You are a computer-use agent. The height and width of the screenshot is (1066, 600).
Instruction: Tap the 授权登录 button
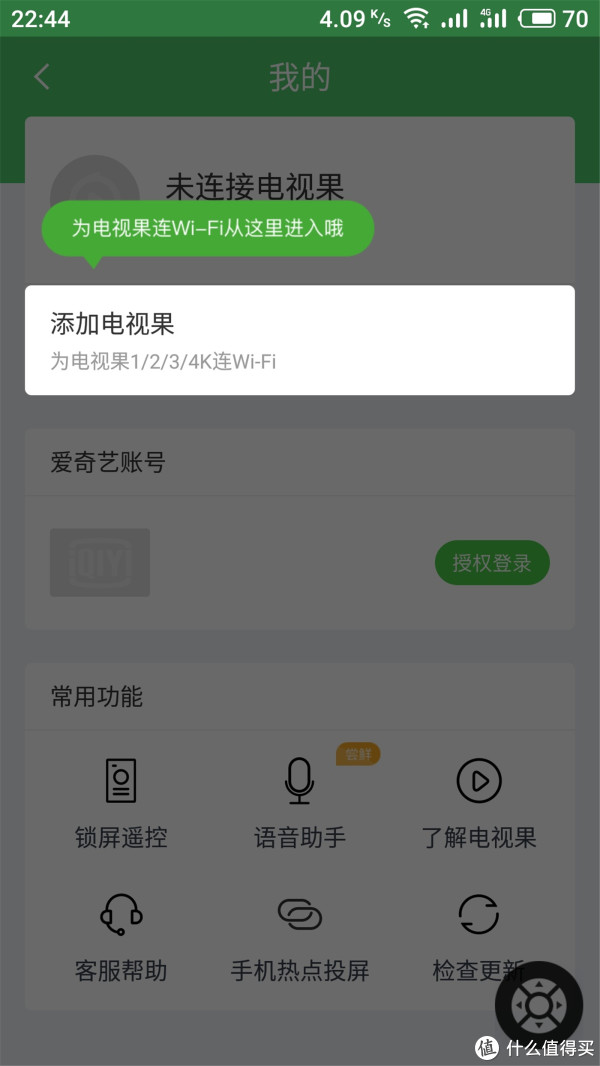pyautogui.click(x=492, y=563)
